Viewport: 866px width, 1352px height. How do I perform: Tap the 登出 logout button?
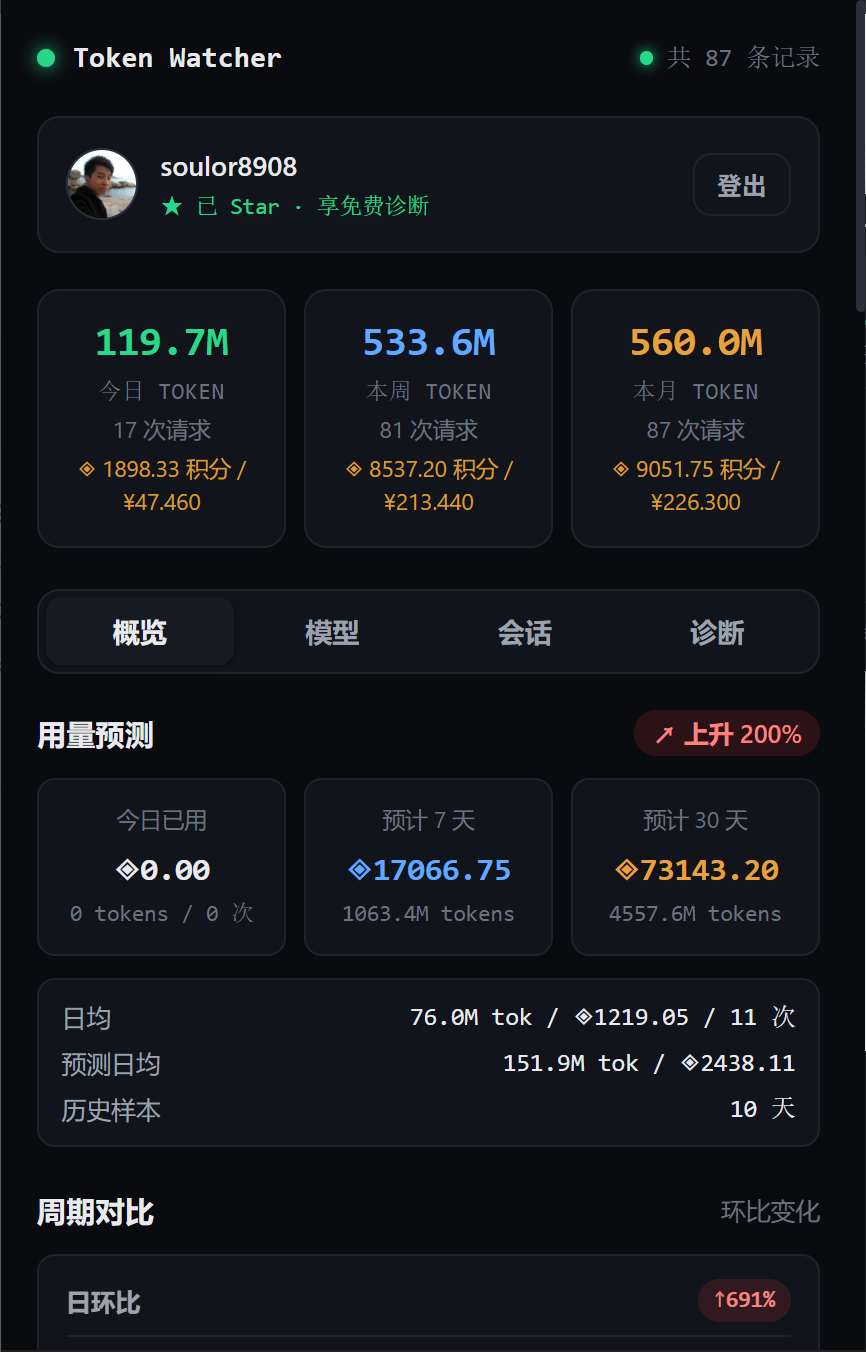(741, 185)
